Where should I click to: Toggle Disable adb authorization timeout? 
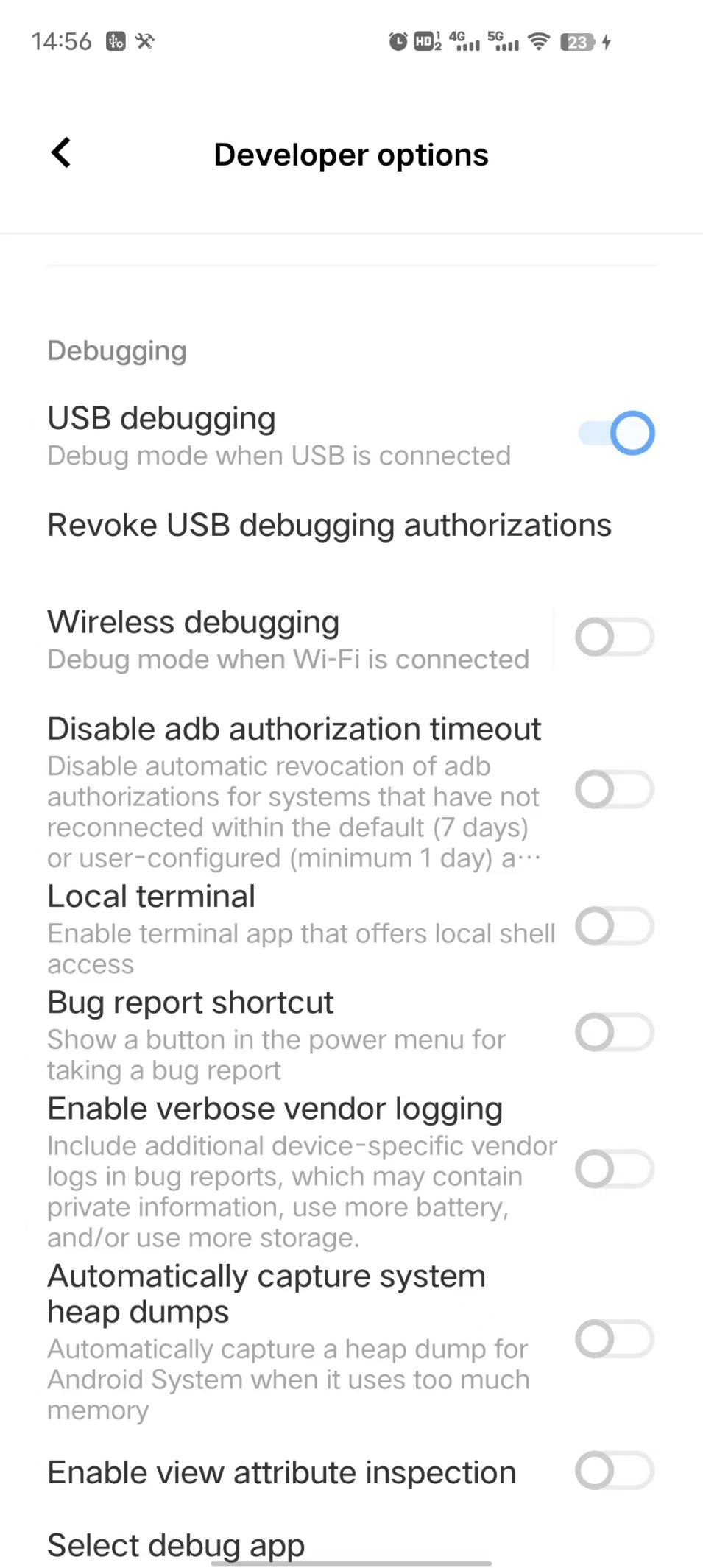[615, 790]
